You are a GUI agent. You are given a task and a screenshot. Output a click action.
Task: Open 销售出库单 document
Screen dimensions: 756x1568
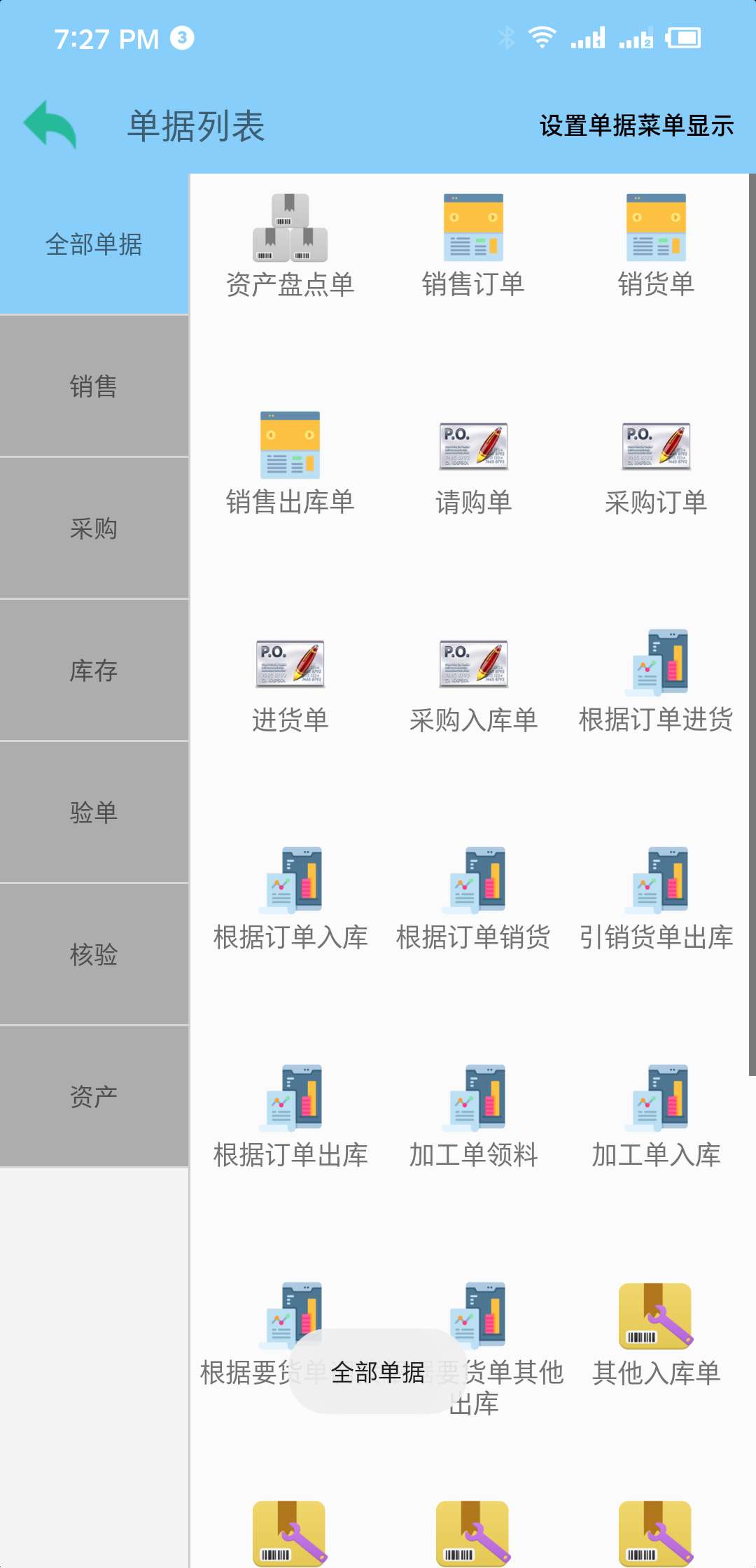pos(290,463)
